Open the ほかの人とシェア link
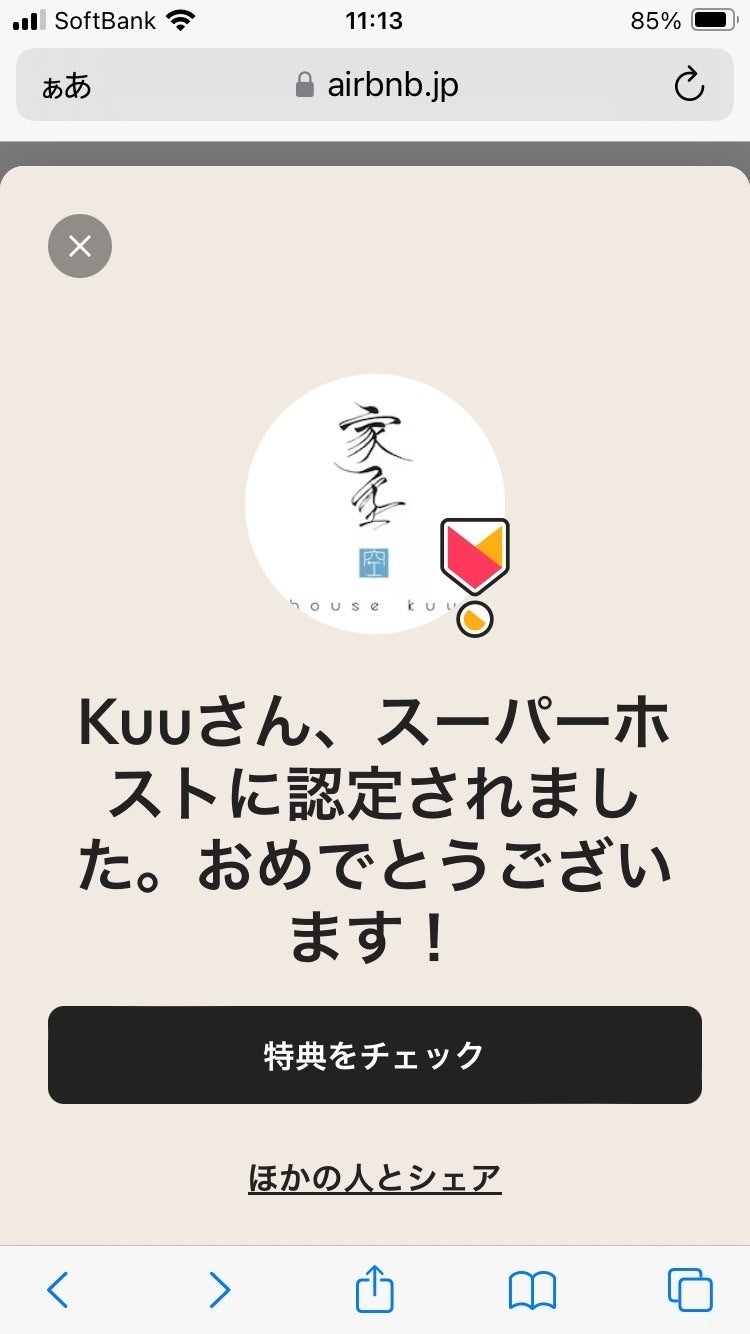Image resolution: width=750 pixels, height=1334 pixels. 375,1177
